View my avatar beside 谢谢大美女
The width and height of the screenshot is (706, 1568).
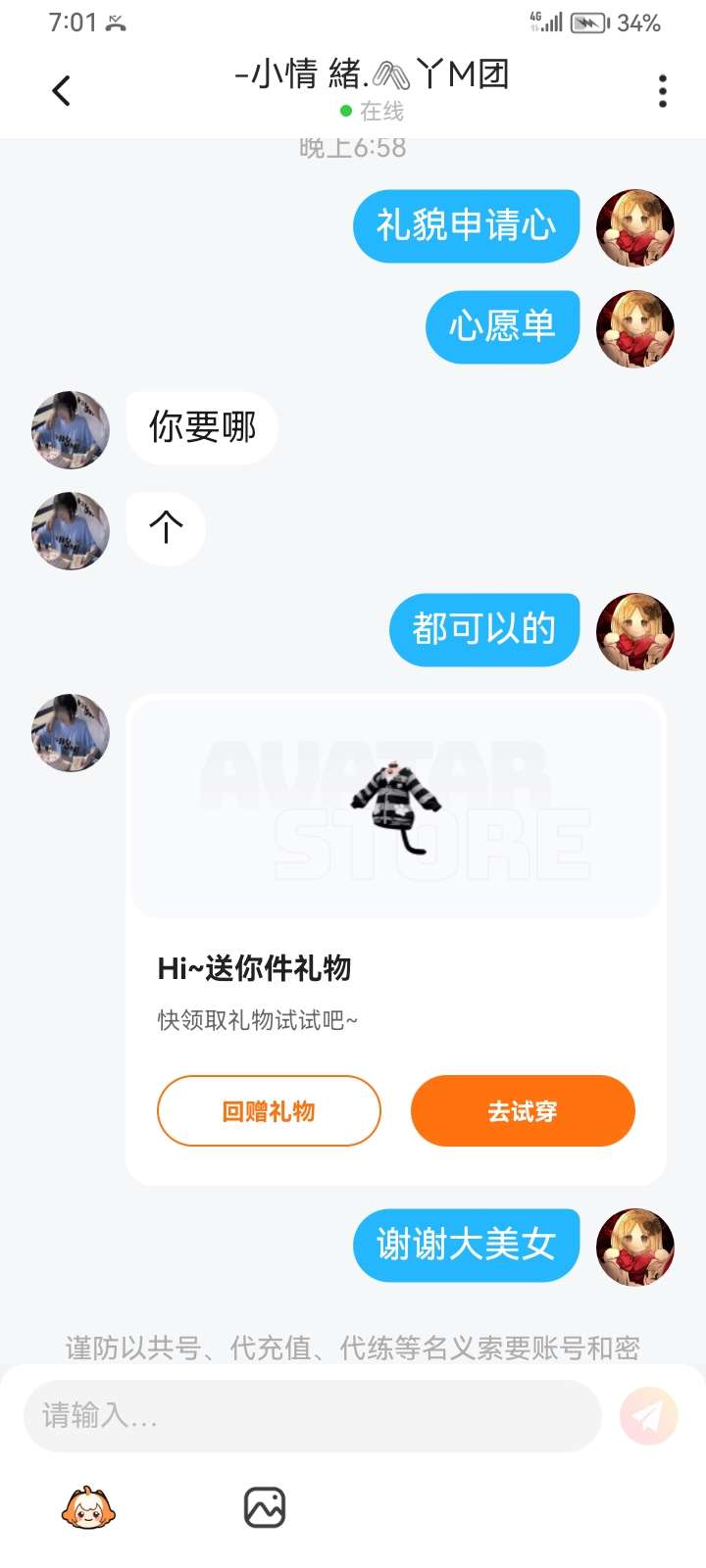coord(635,1246)
